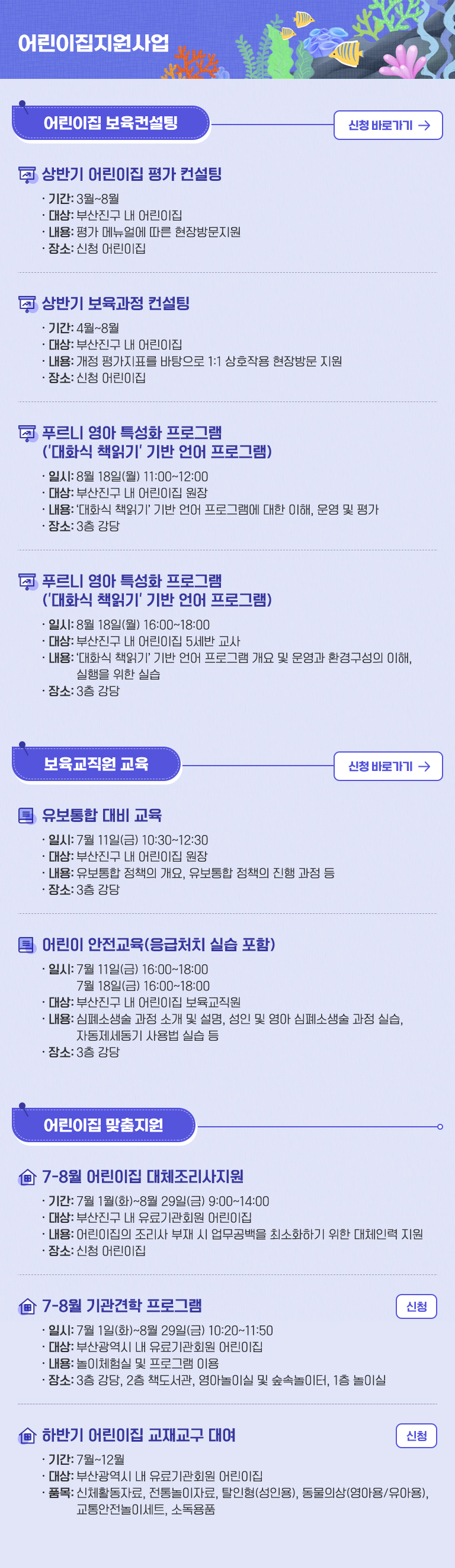The height and width of the screenshot is (1568, 455).
Task: Apply for the 7-8월 기관견학 프로그램
Action: 416,1306
